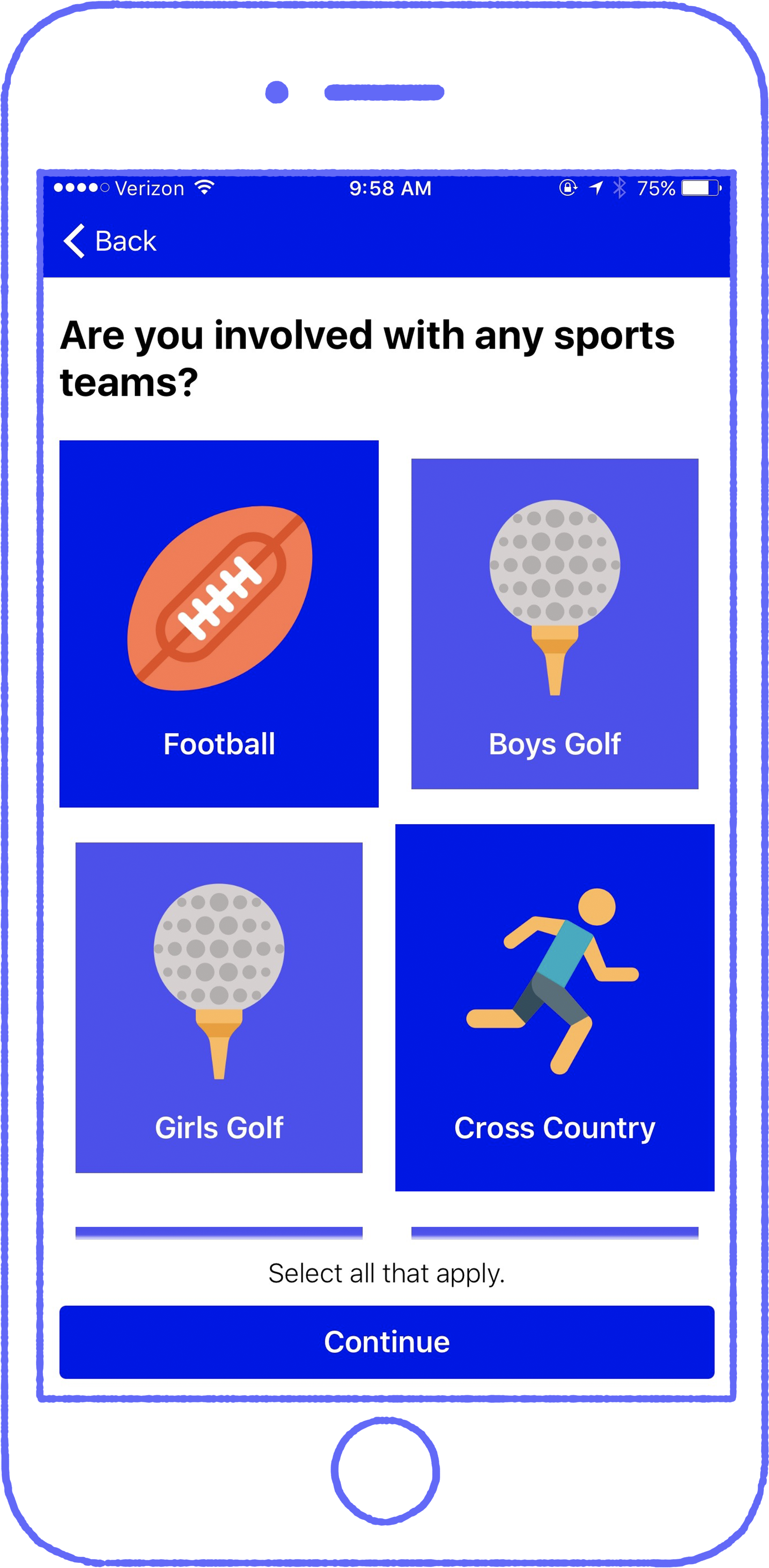This screenshot has width=769, height=1568.
Task: Select the Cross Country tile
Action: point(554,1007)
